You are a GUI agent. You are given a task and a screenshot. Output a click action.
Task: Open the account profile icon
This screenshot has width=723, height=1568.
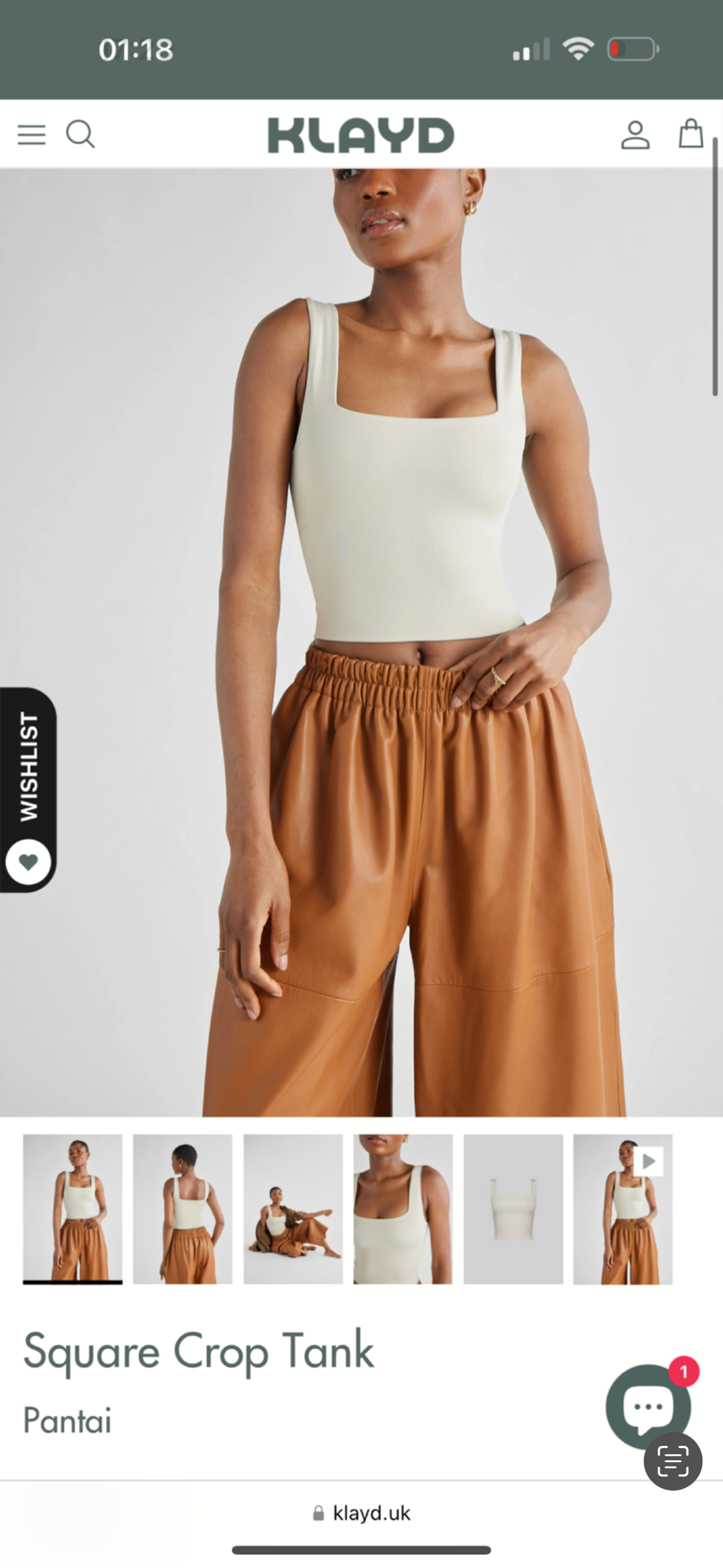point(636,135)
